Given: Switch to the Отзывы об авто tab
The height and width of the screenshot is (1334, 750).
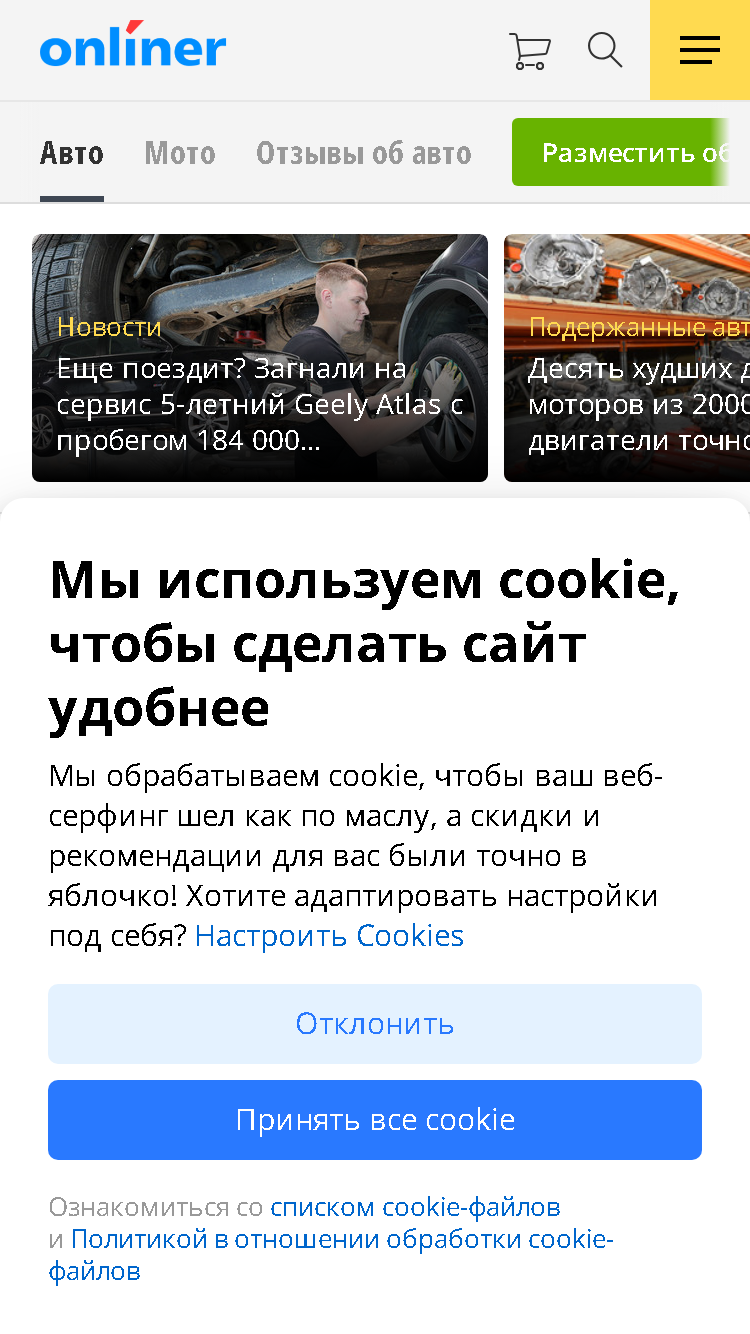Looking at the screenshot, I should 364,153.
